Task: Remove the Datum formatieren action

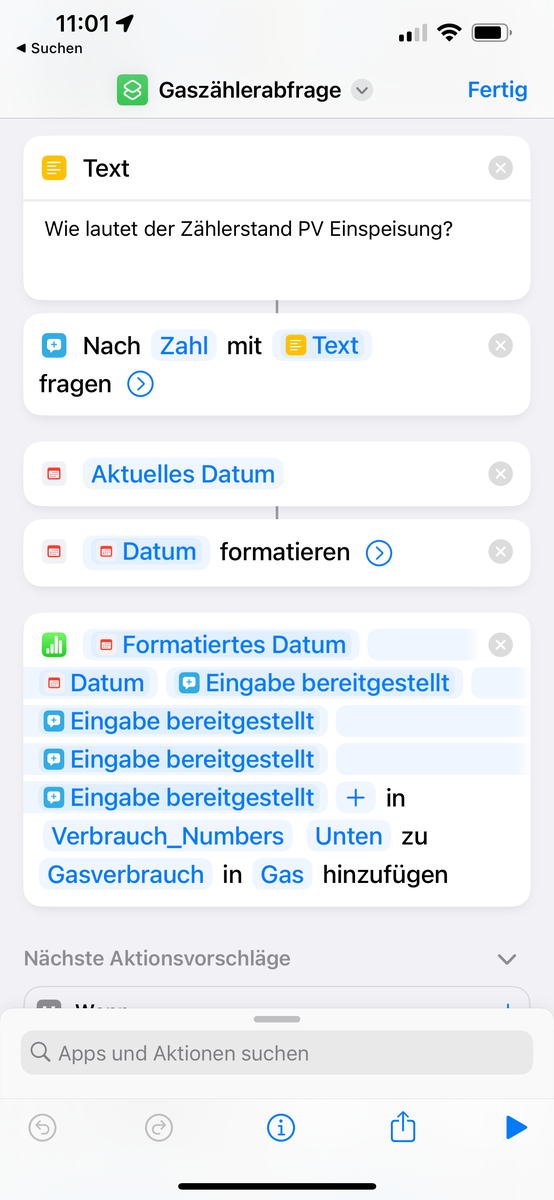Action: coord(500,552)
